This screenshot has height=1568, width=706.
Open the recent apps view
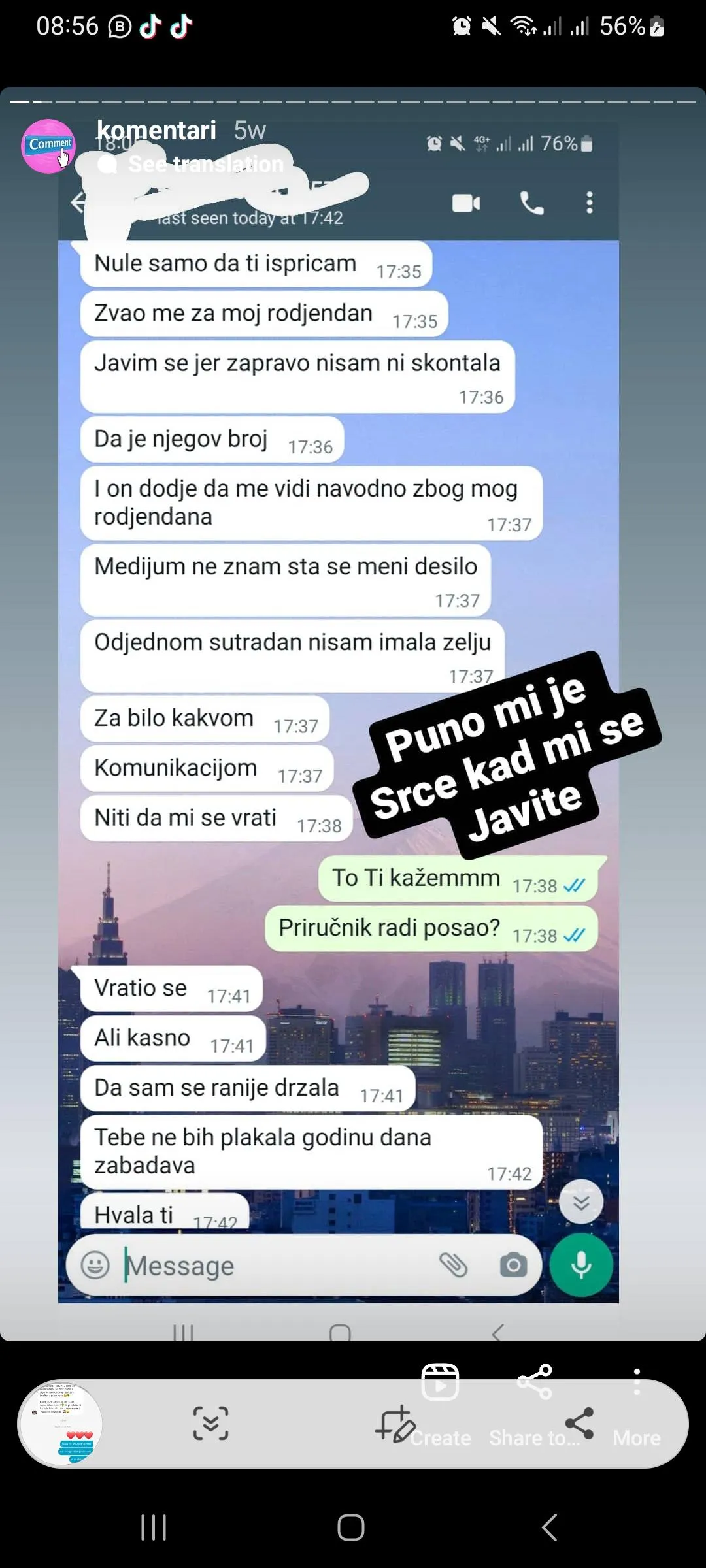coord(154,1527)
